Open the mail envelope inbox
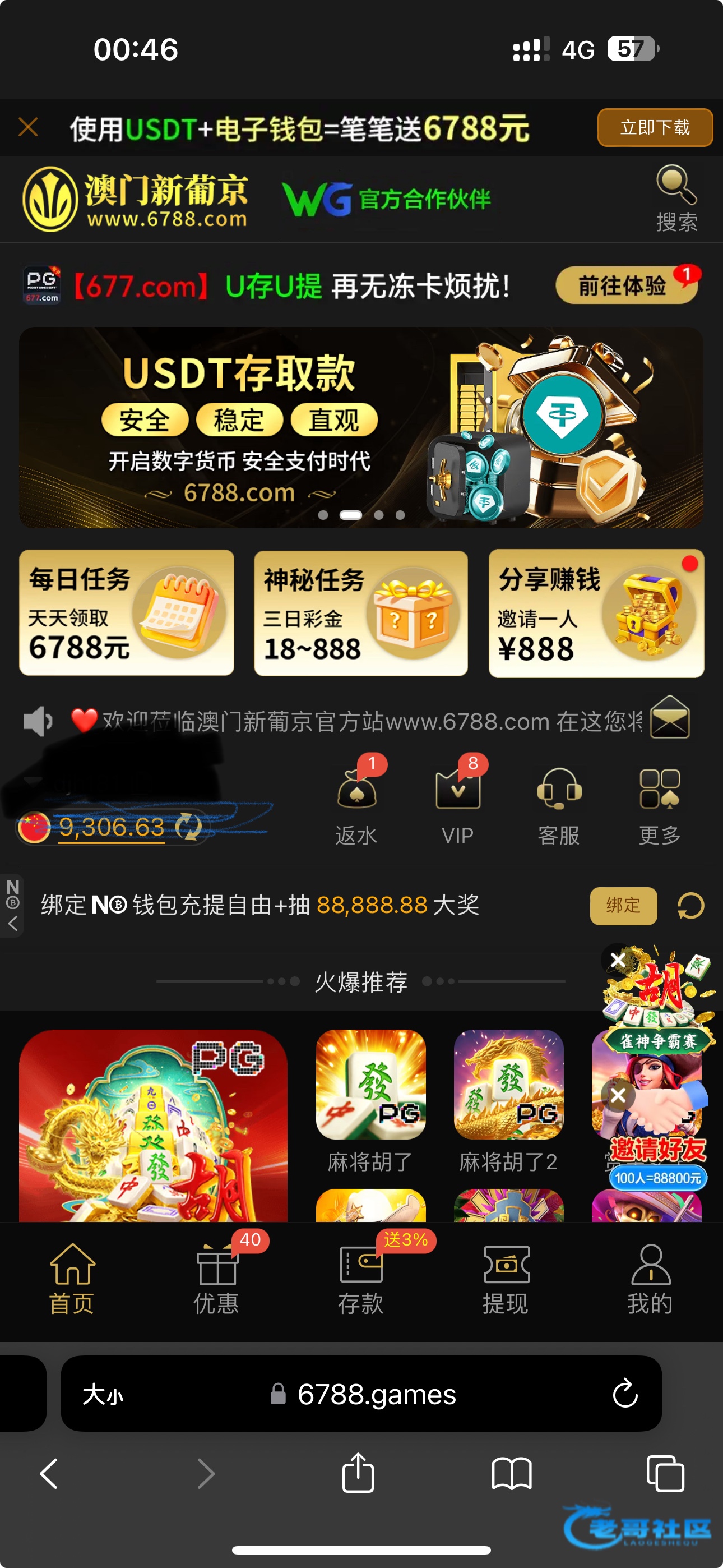The image size is (723, 1568). 669,718
